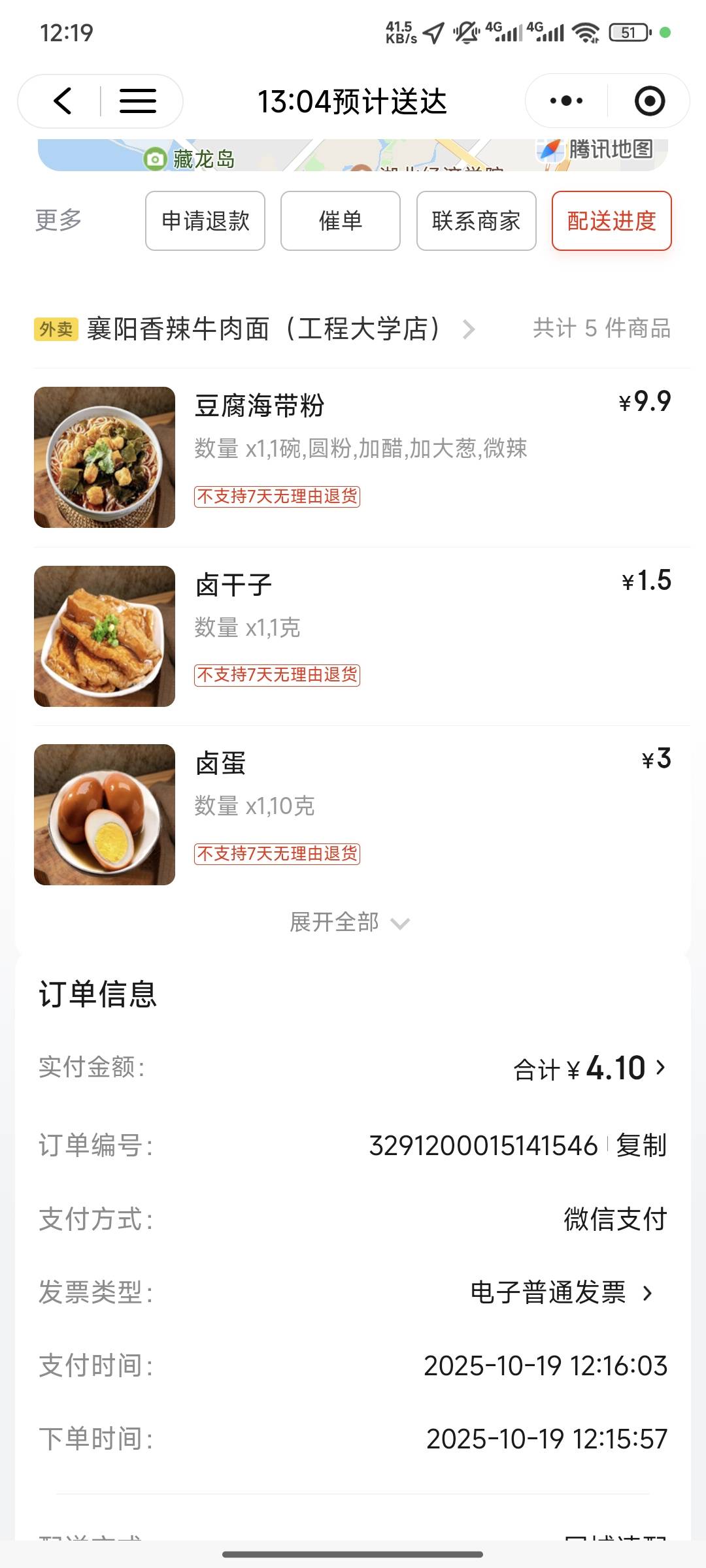
Task: Open the Tencent map preview
Action: pyautogui.click(x=353, y=155)
